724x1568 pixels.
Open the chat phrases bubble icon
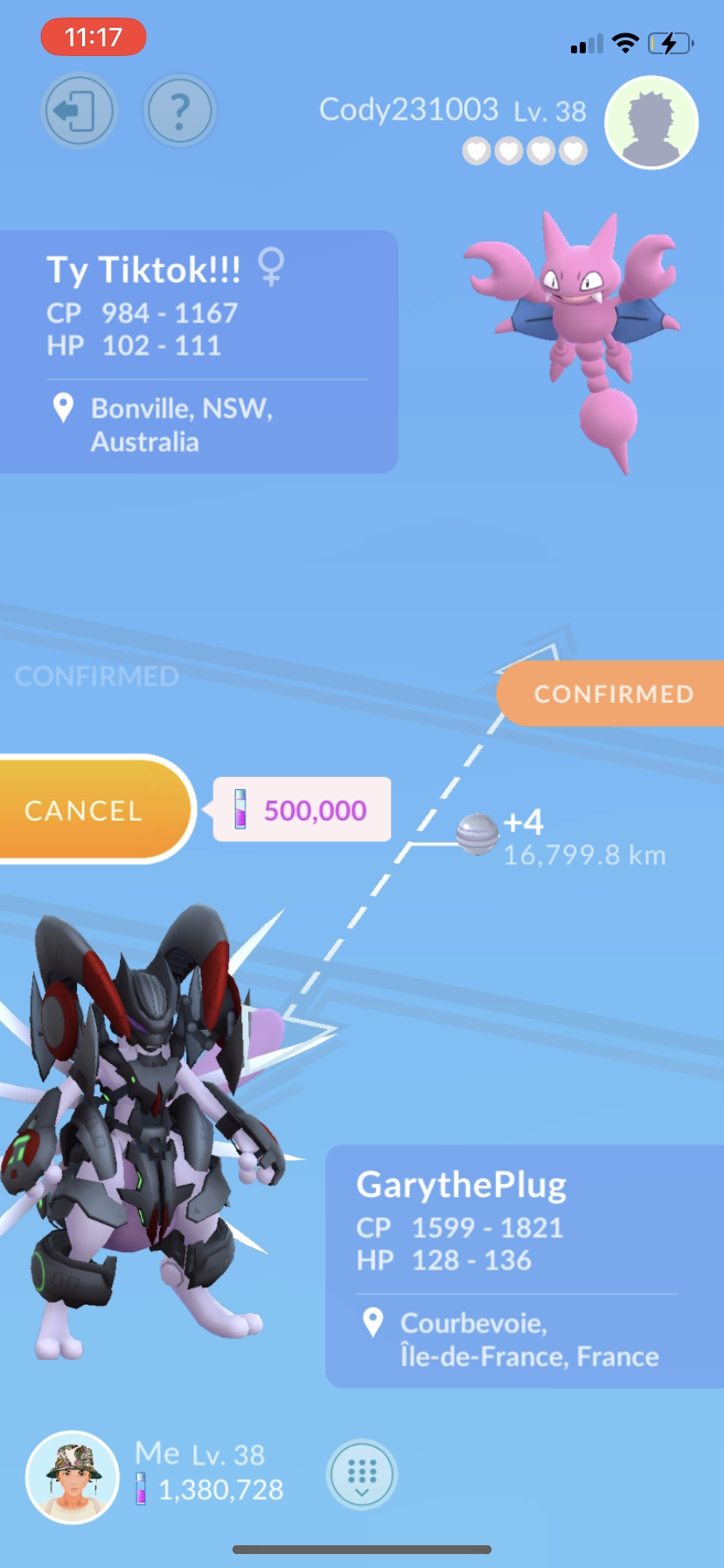[x=361, y=1473]
